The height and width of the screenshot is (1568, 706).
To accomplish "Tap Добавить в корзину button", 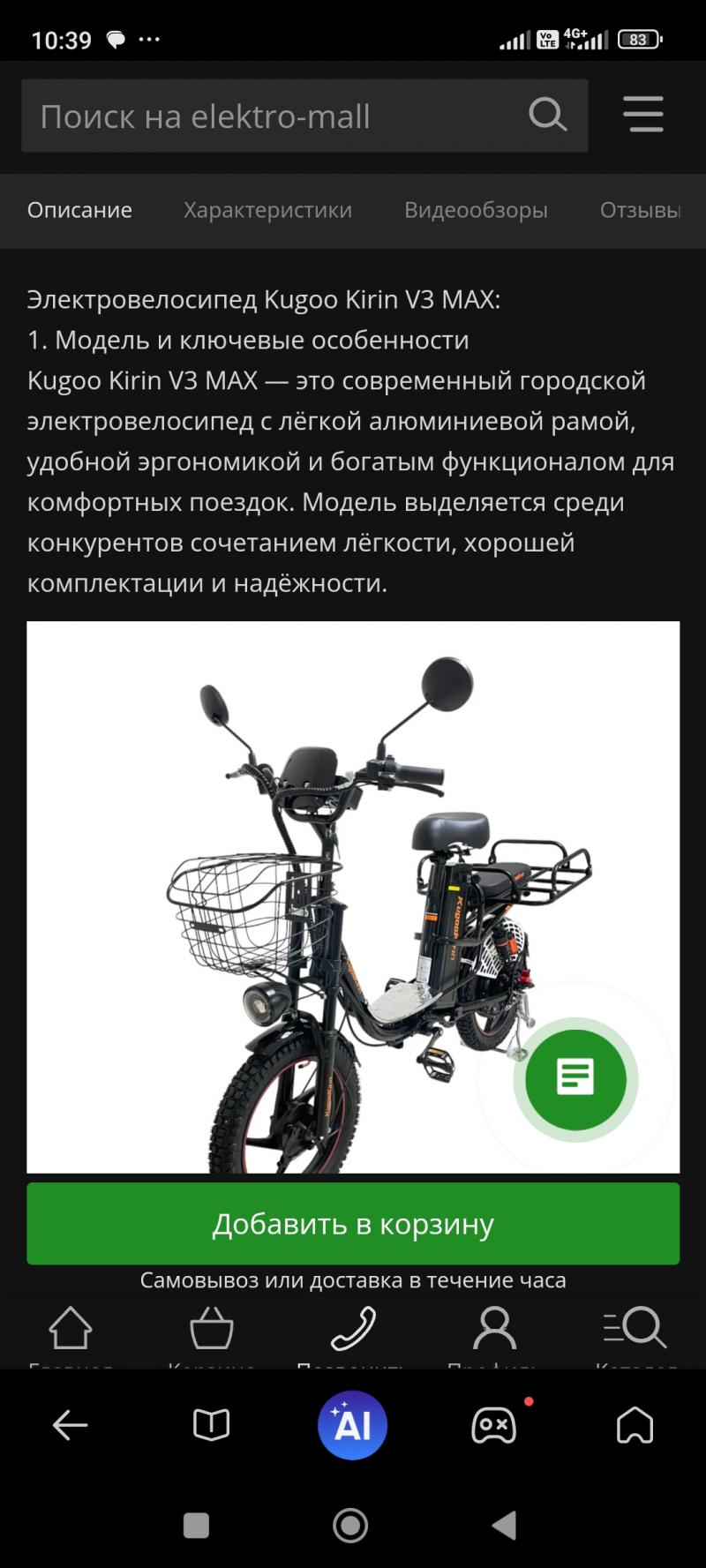I will (353, 1223).
